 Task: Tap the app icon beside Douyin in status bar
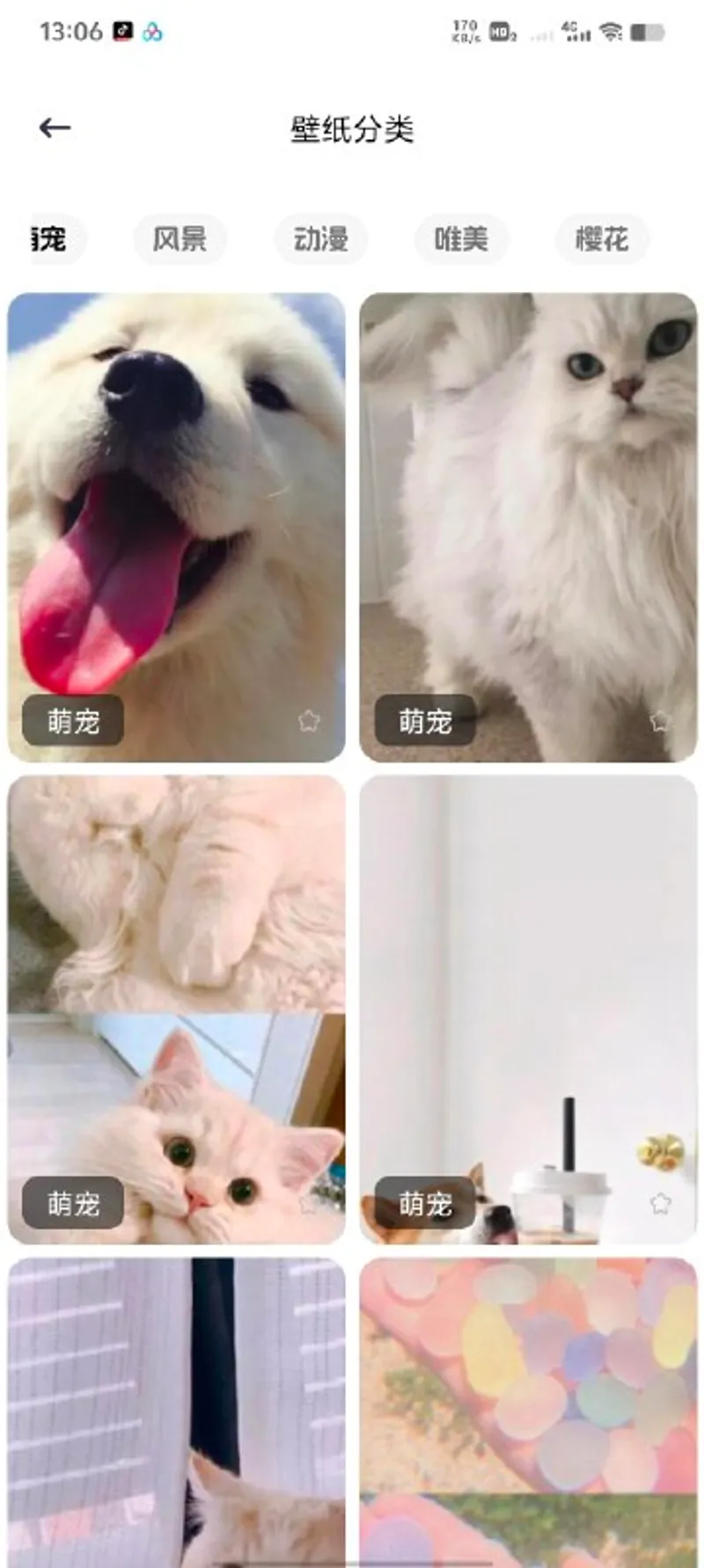pyautogui.click(x=150, y=29)
